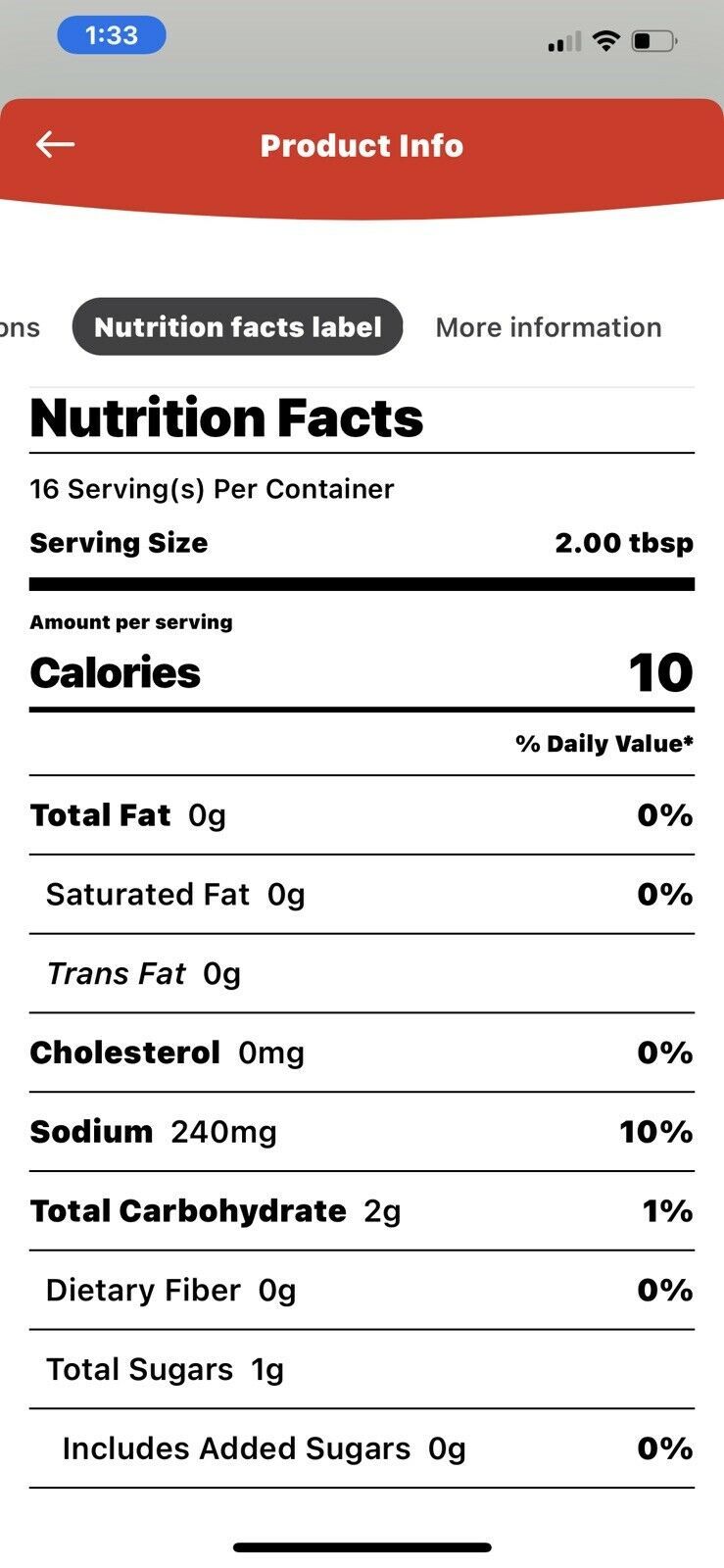This screenshot has height=1568, width=724.
Task: Go back using the arrow icon
Action: [x=55, y=145]
